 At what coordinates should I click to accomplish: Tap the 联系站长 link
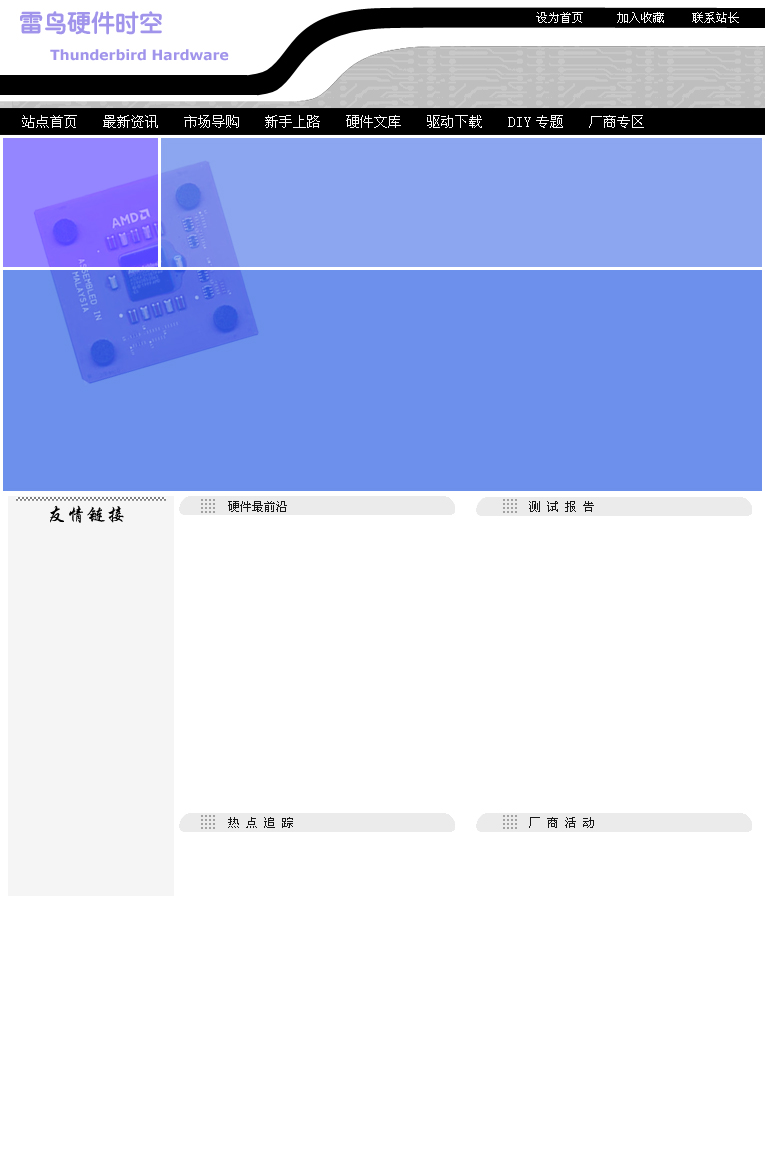[x=716, y=18]
